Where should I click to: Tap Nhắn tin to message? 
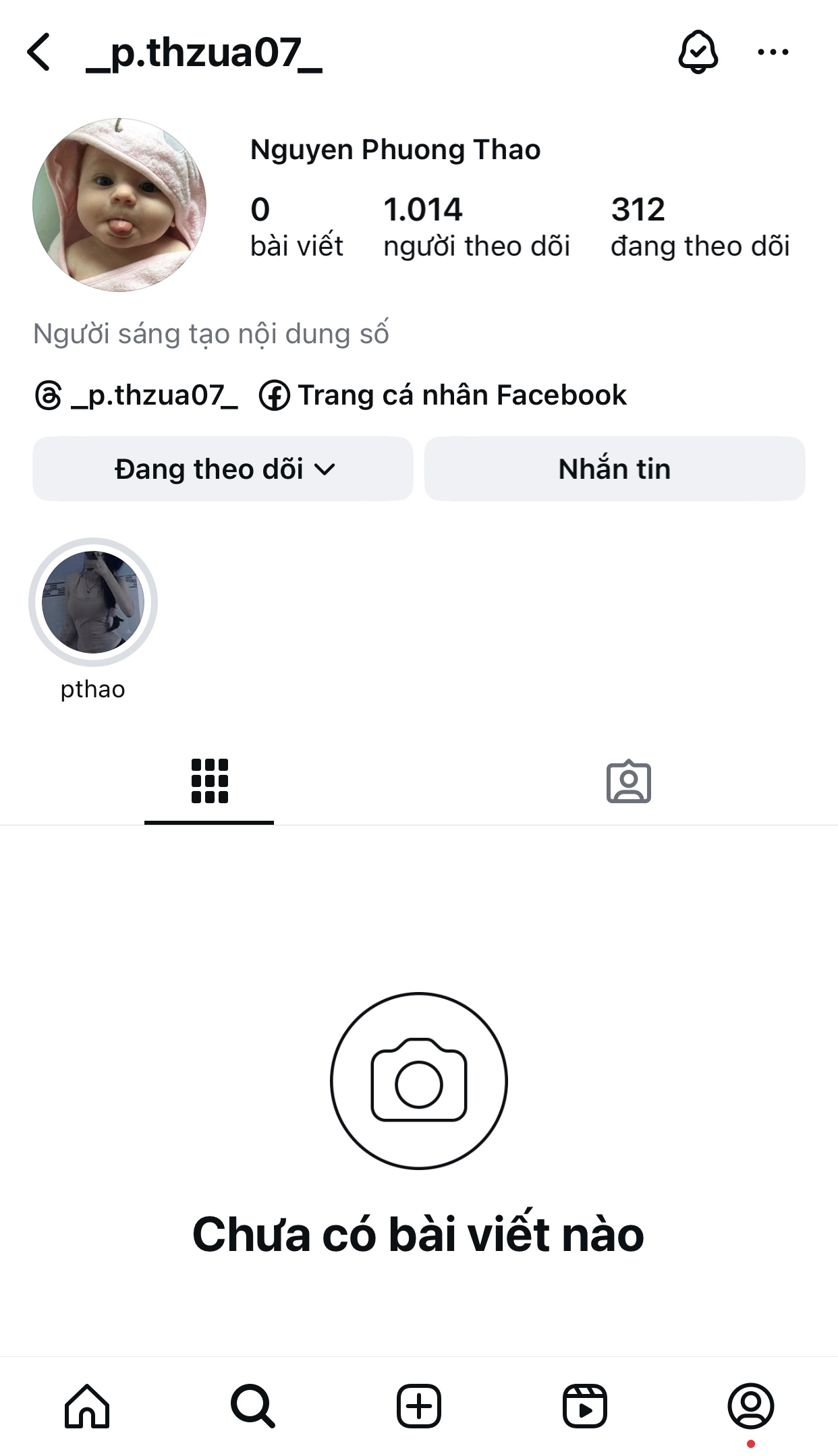coord(614,469)
